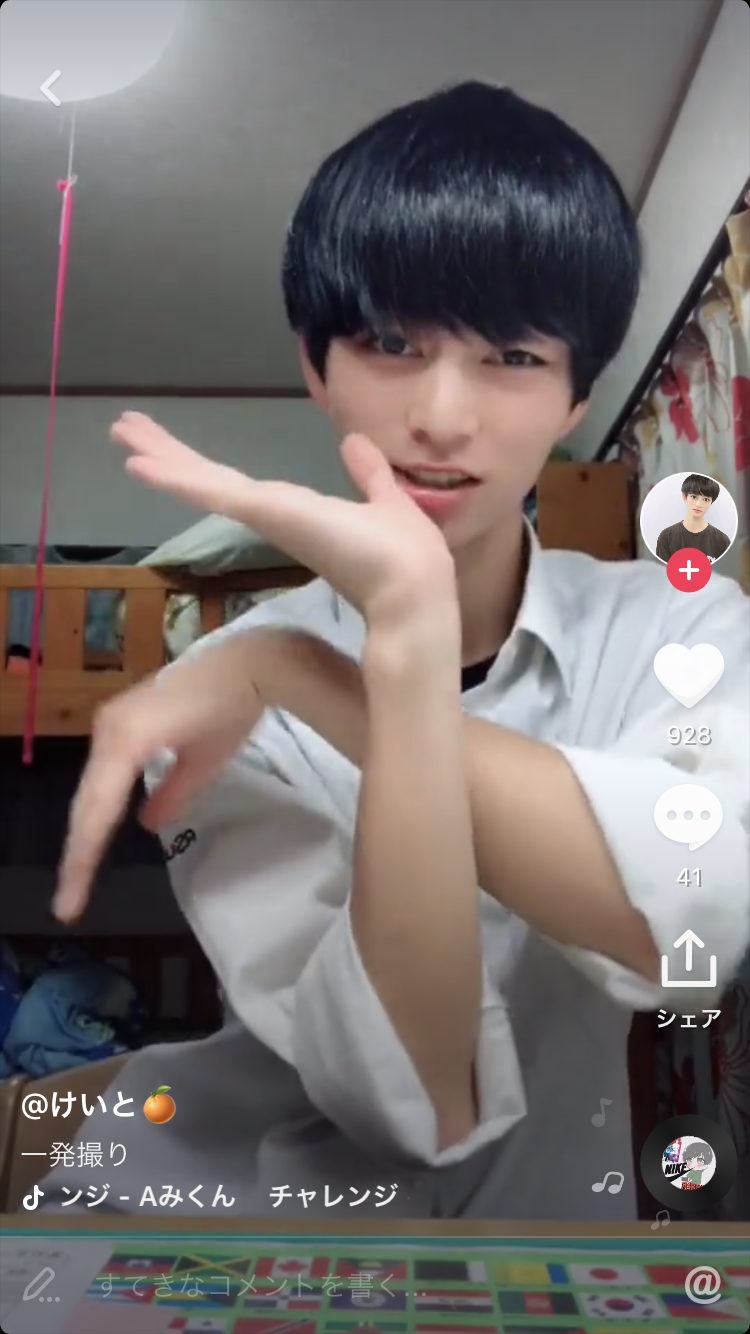Viewport: 750px width, 1334px height.
Task: Share this video via シェア
Action: tap(689, 960)
